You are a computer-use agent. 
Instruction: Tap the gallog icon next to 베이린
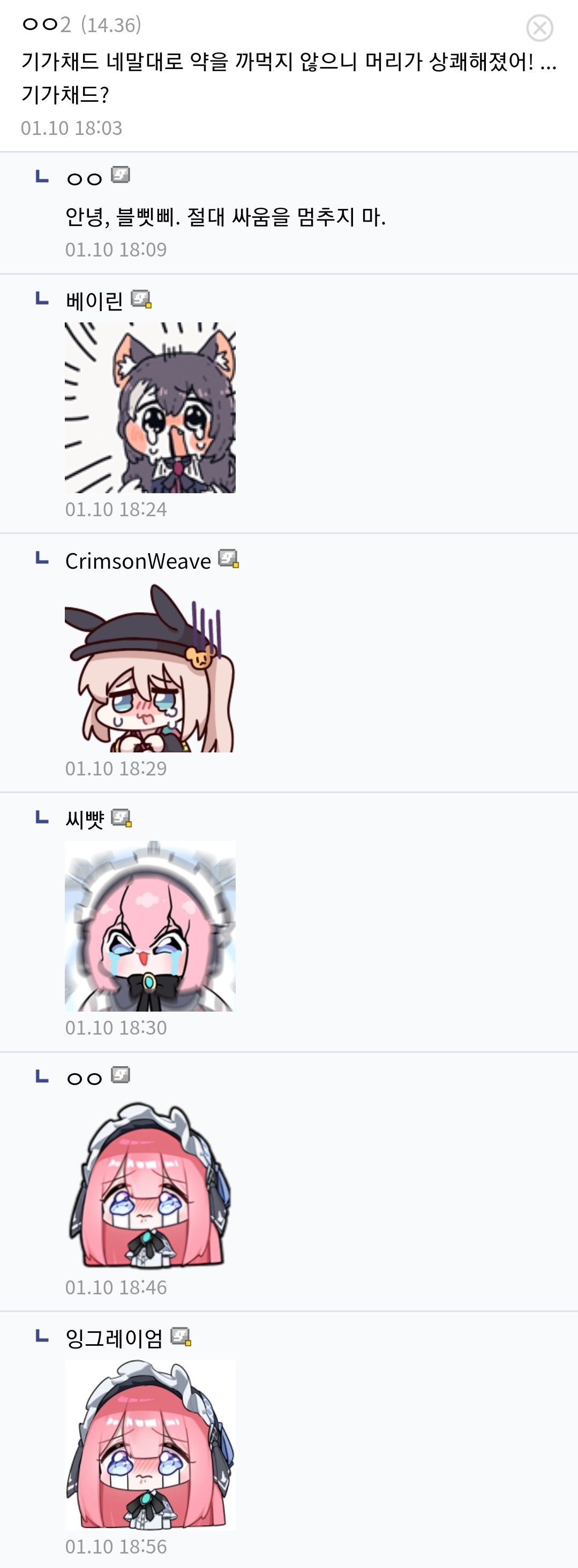click(141, 299)
